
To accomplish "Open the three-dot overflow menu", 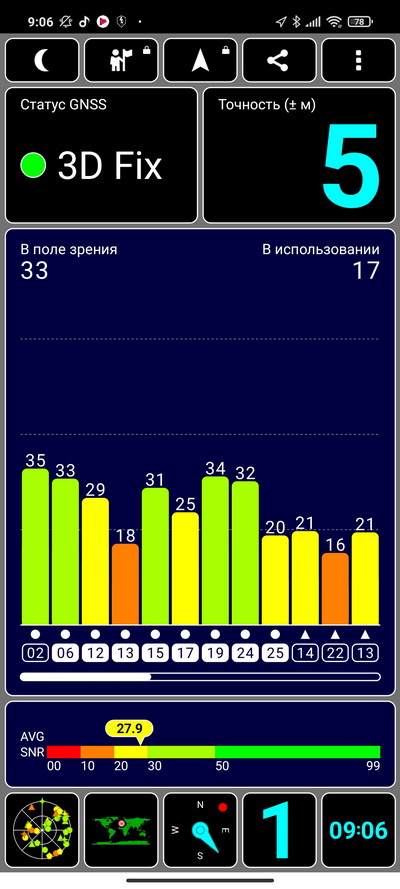I will tap(358, 60).
